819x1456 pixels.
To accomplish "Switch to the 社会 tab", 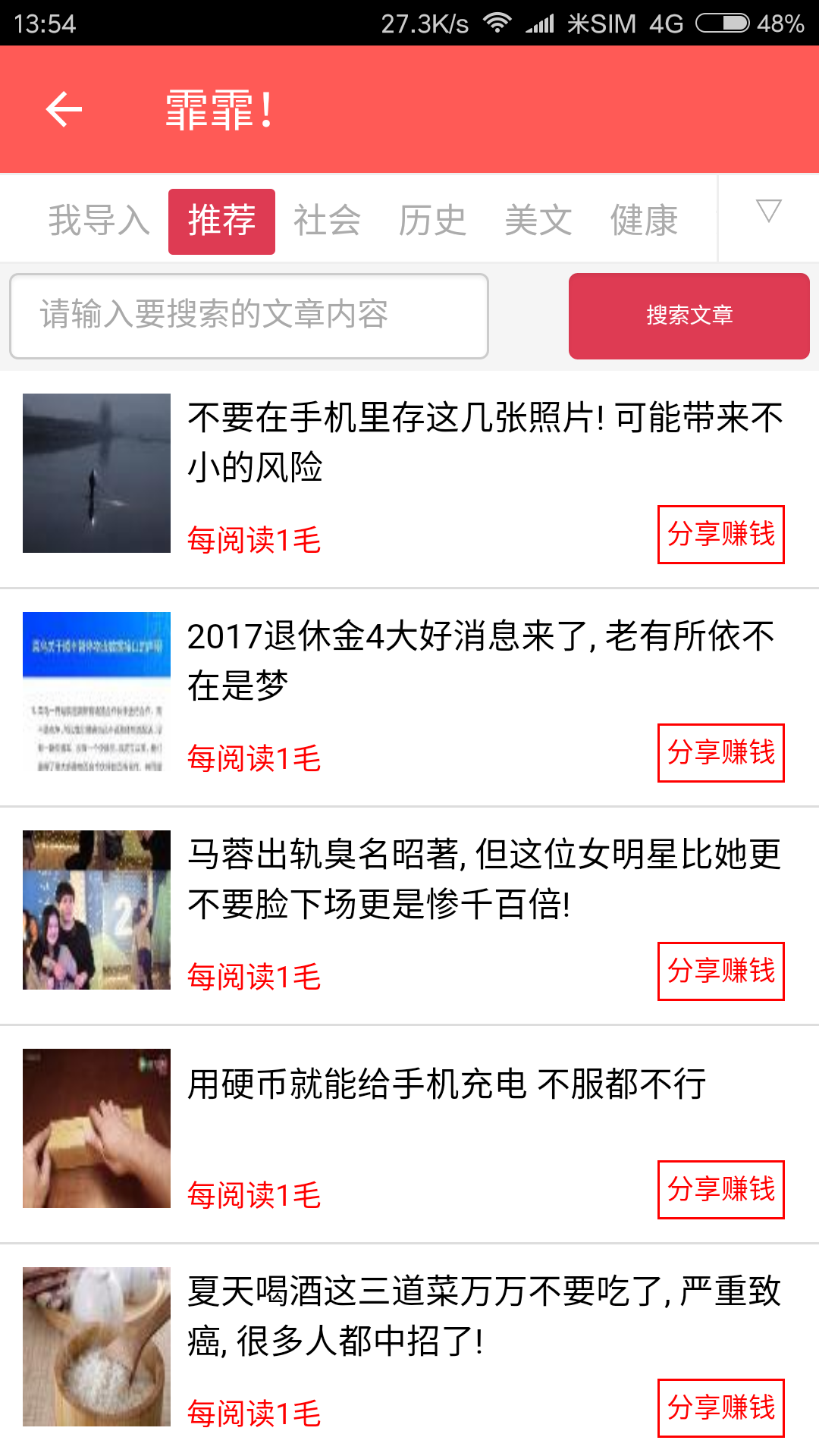I will point(327,221).
